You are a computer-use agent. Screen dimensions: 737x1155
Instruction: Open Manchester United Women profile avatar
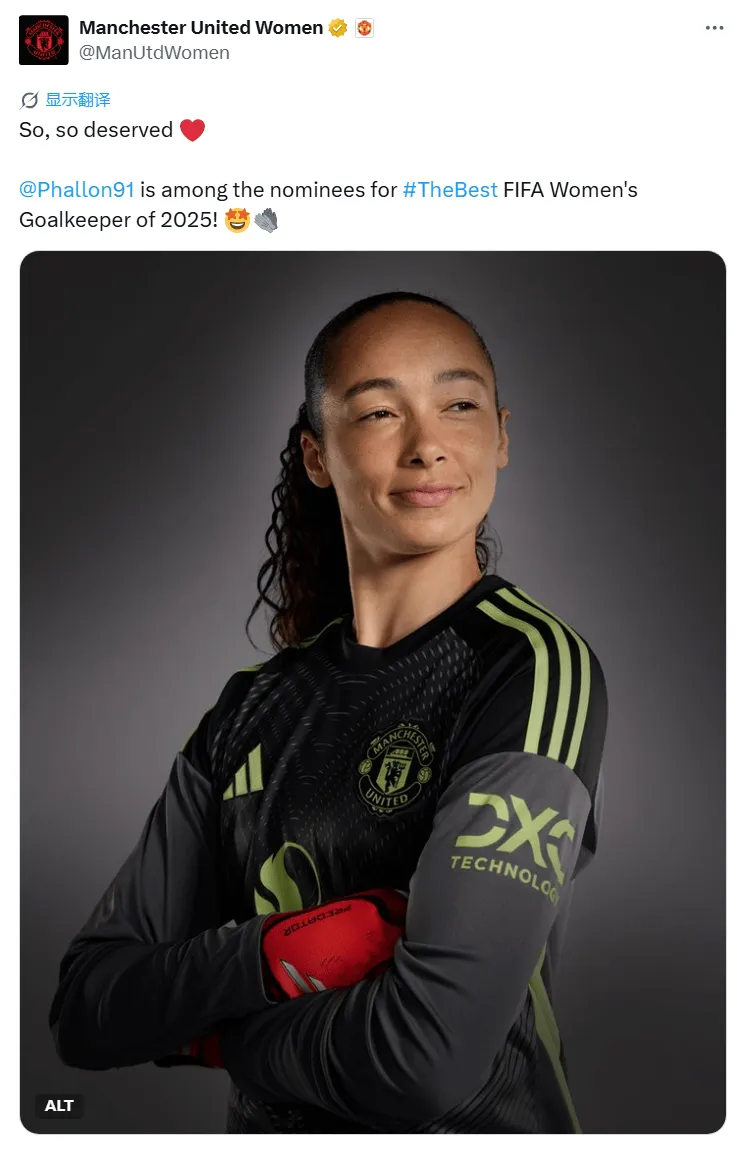point(44,40)
